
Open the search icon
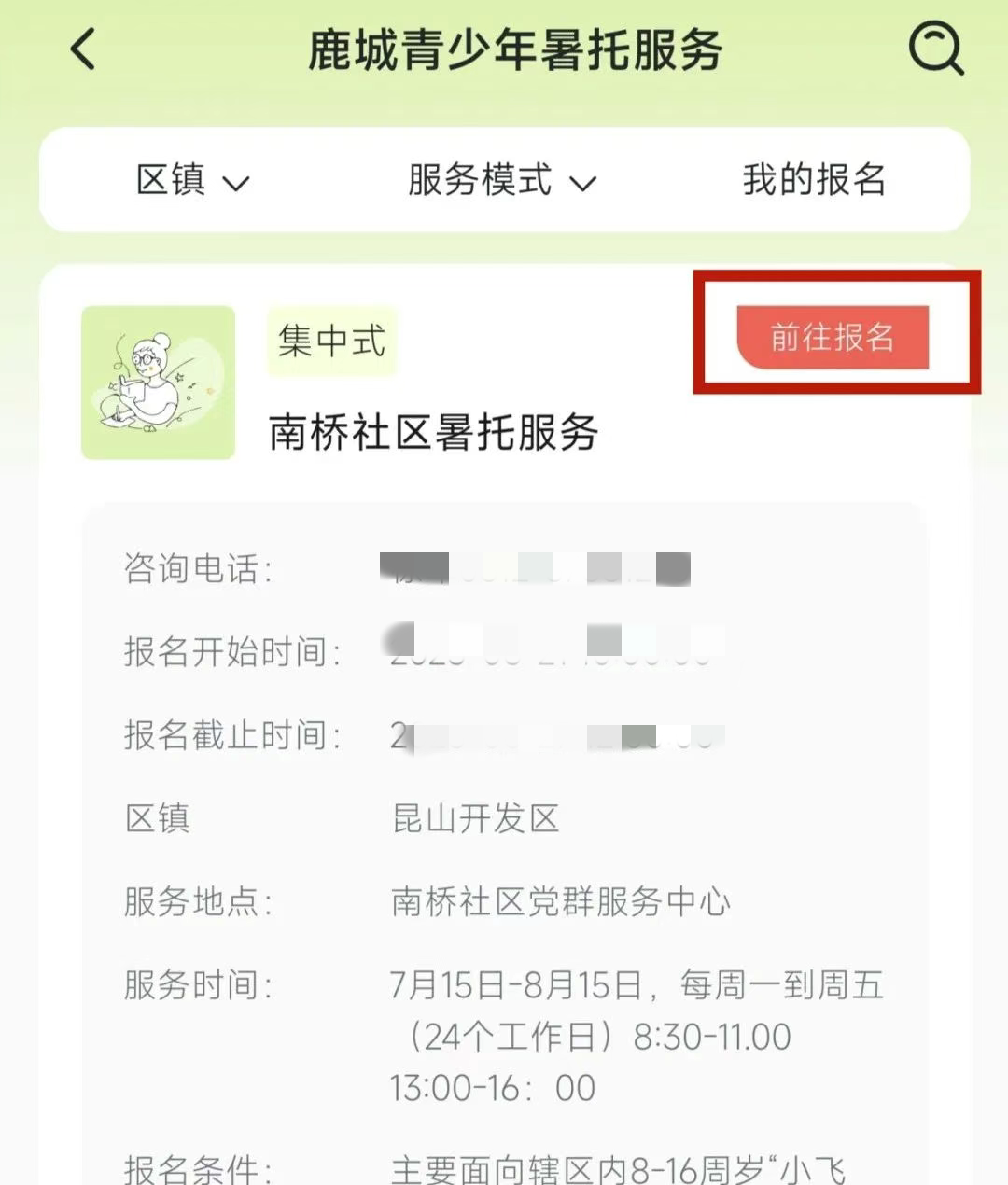(x=936, y=49)
